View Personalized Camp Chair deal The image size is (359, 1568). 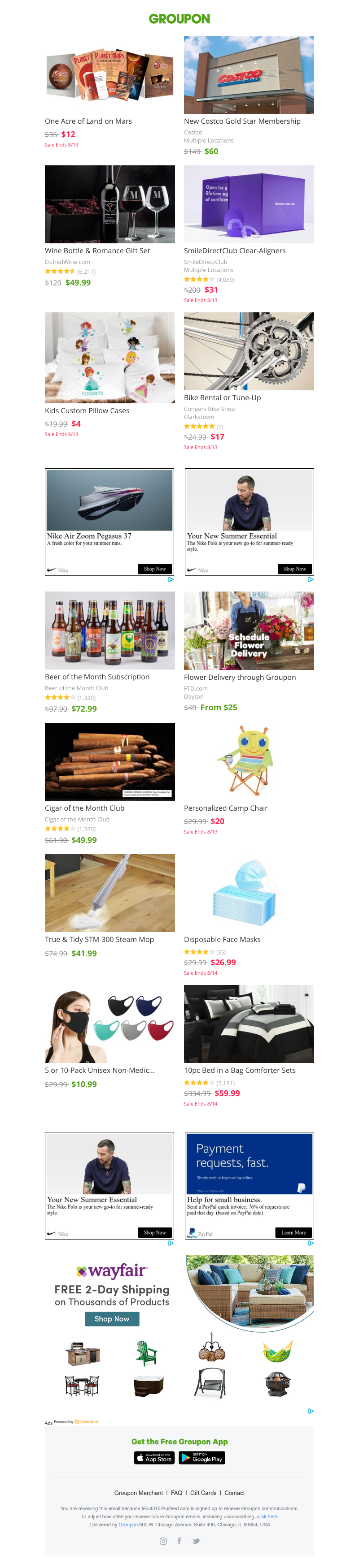point(226,808)
